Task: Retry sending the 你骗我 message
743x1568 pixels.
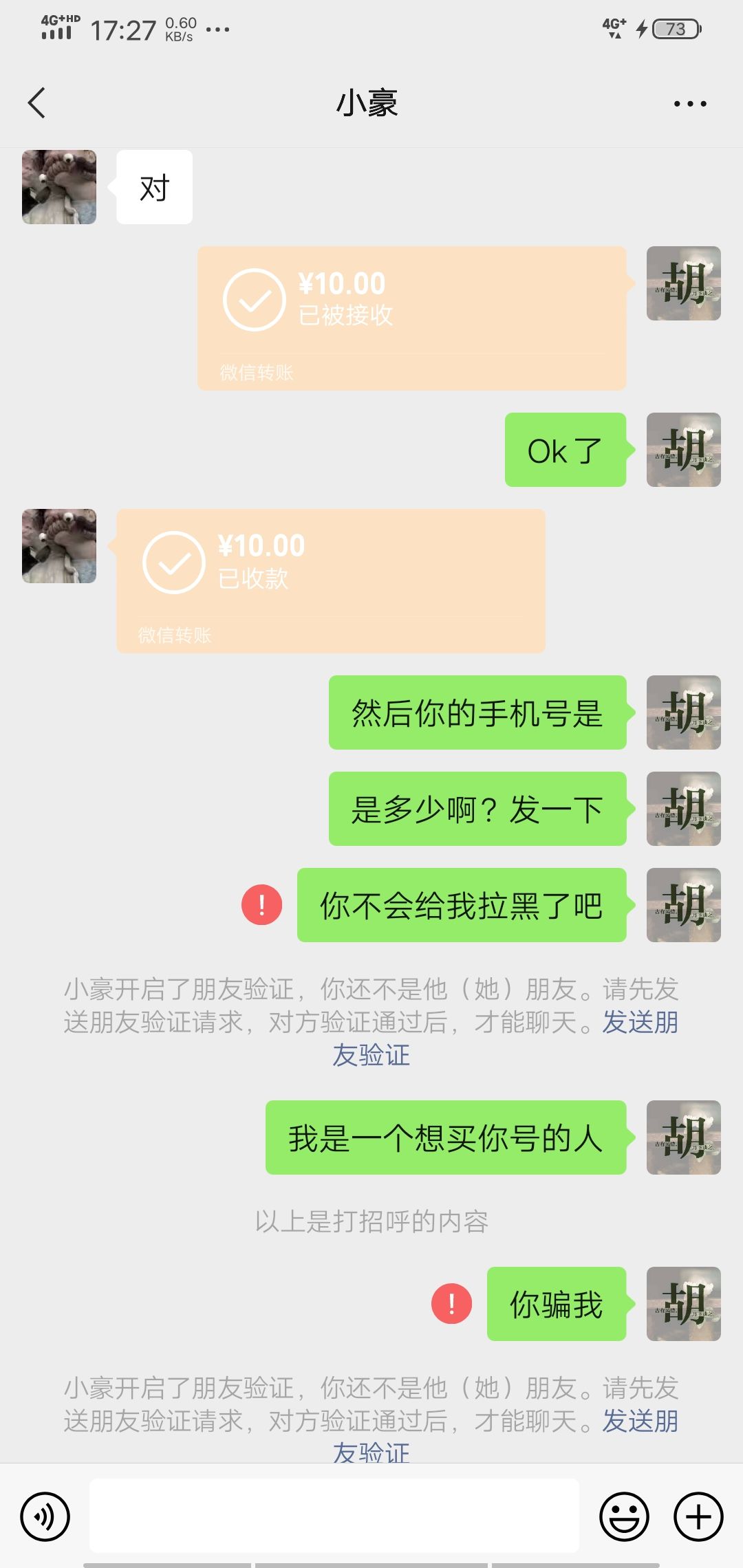Action: [451, 1304]
